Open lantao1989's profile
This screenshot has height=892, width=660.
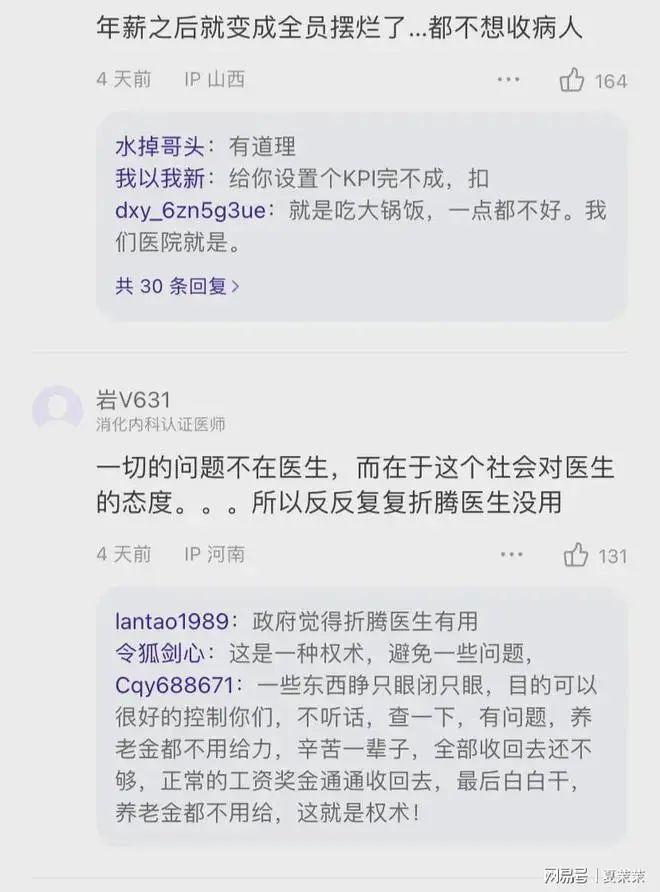[171, 621]
